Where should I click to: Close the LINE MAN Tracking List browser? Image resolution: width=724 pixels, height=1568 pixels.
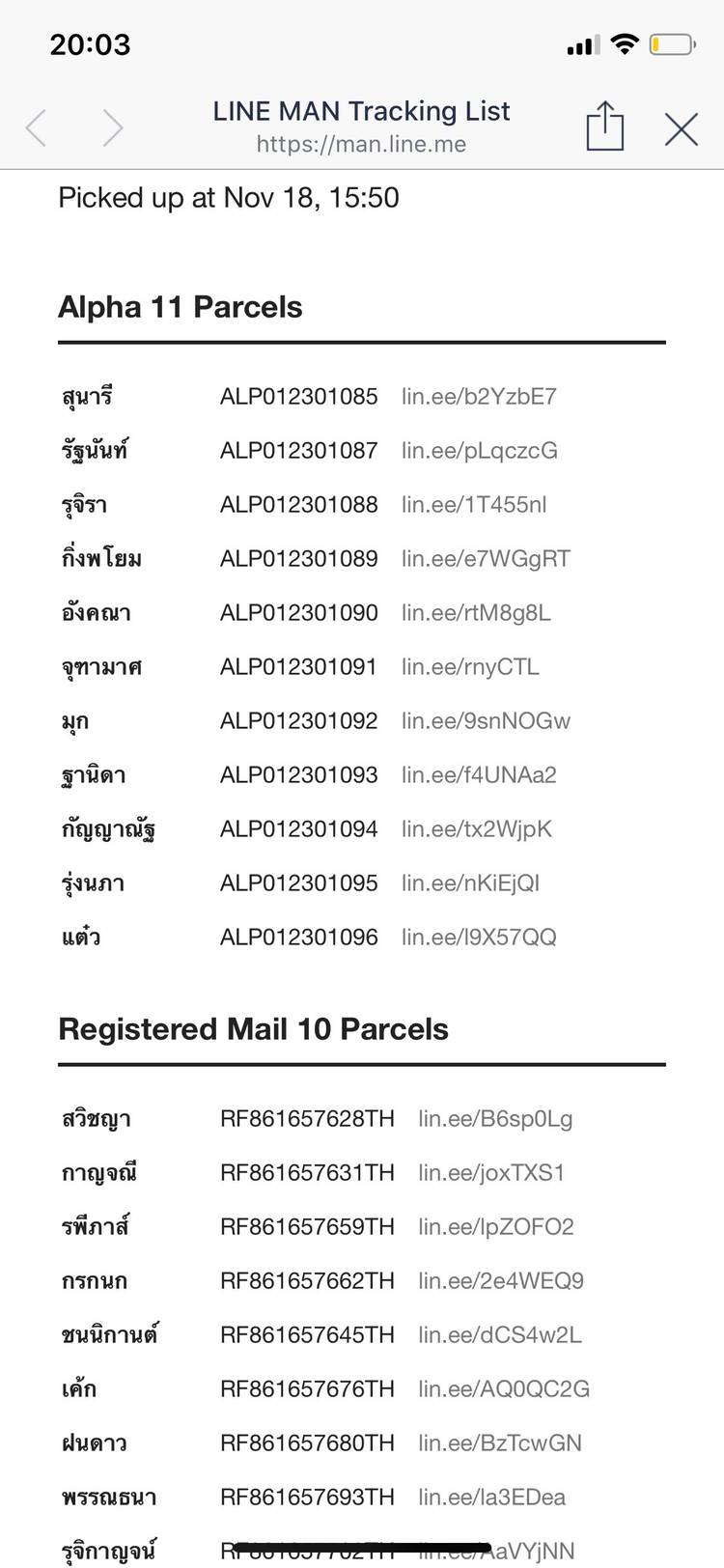[681, 128]
